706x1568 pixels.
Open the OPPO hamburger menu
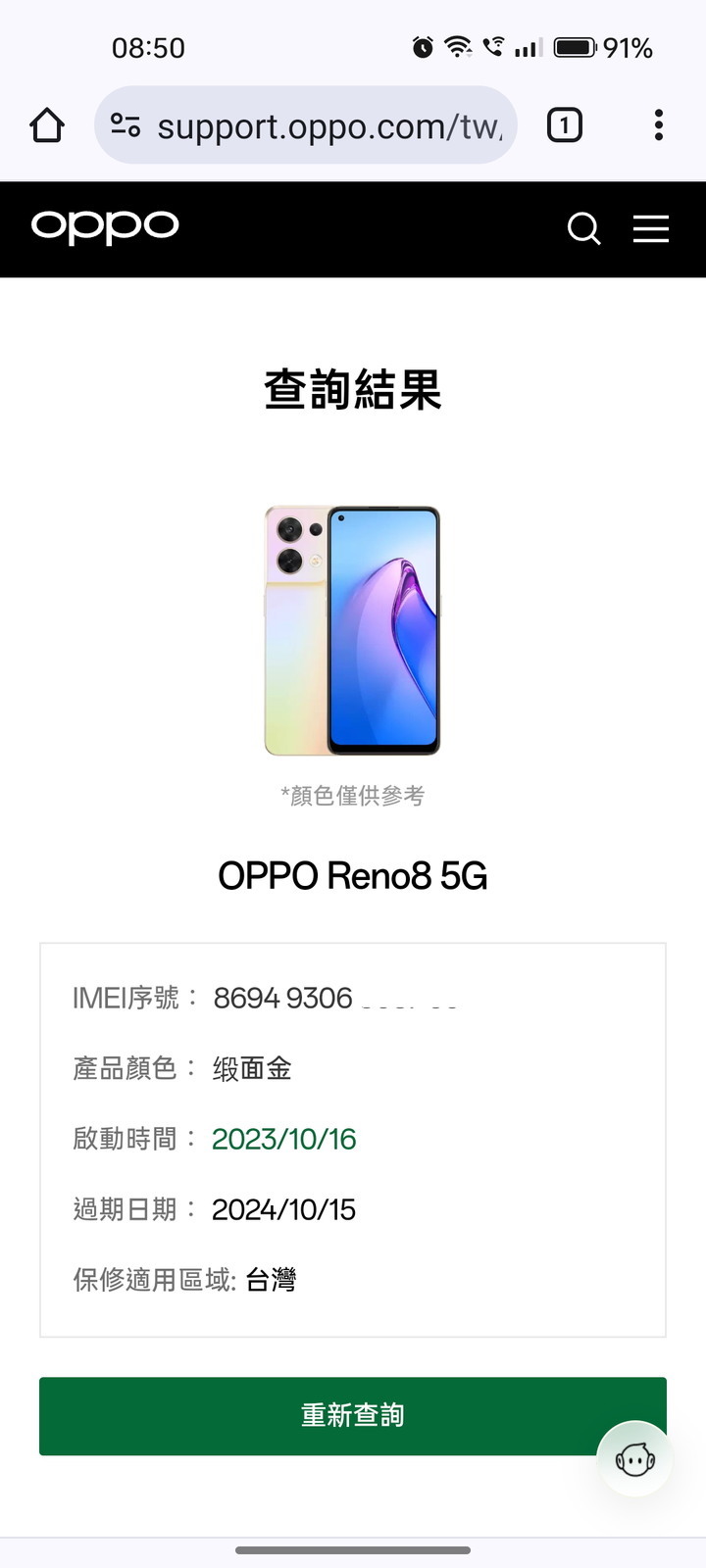[x=651, y=228]
